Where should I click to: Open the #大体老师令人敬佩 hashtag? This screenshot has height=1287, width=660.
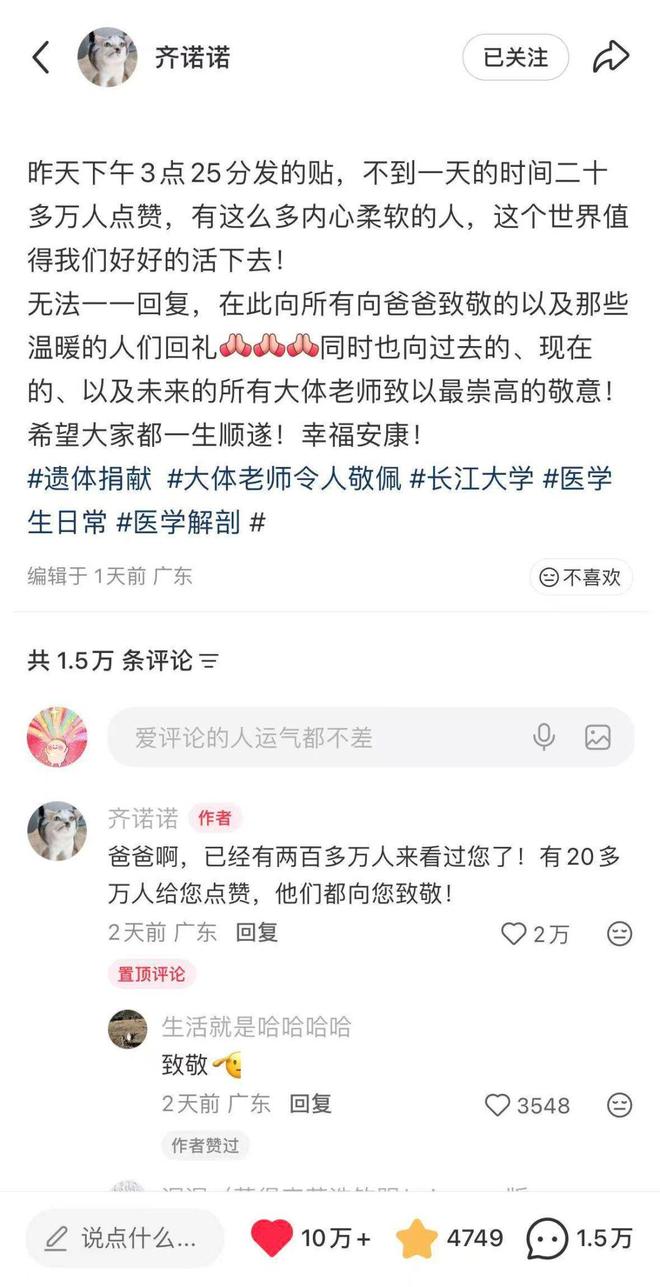[283, 478]
